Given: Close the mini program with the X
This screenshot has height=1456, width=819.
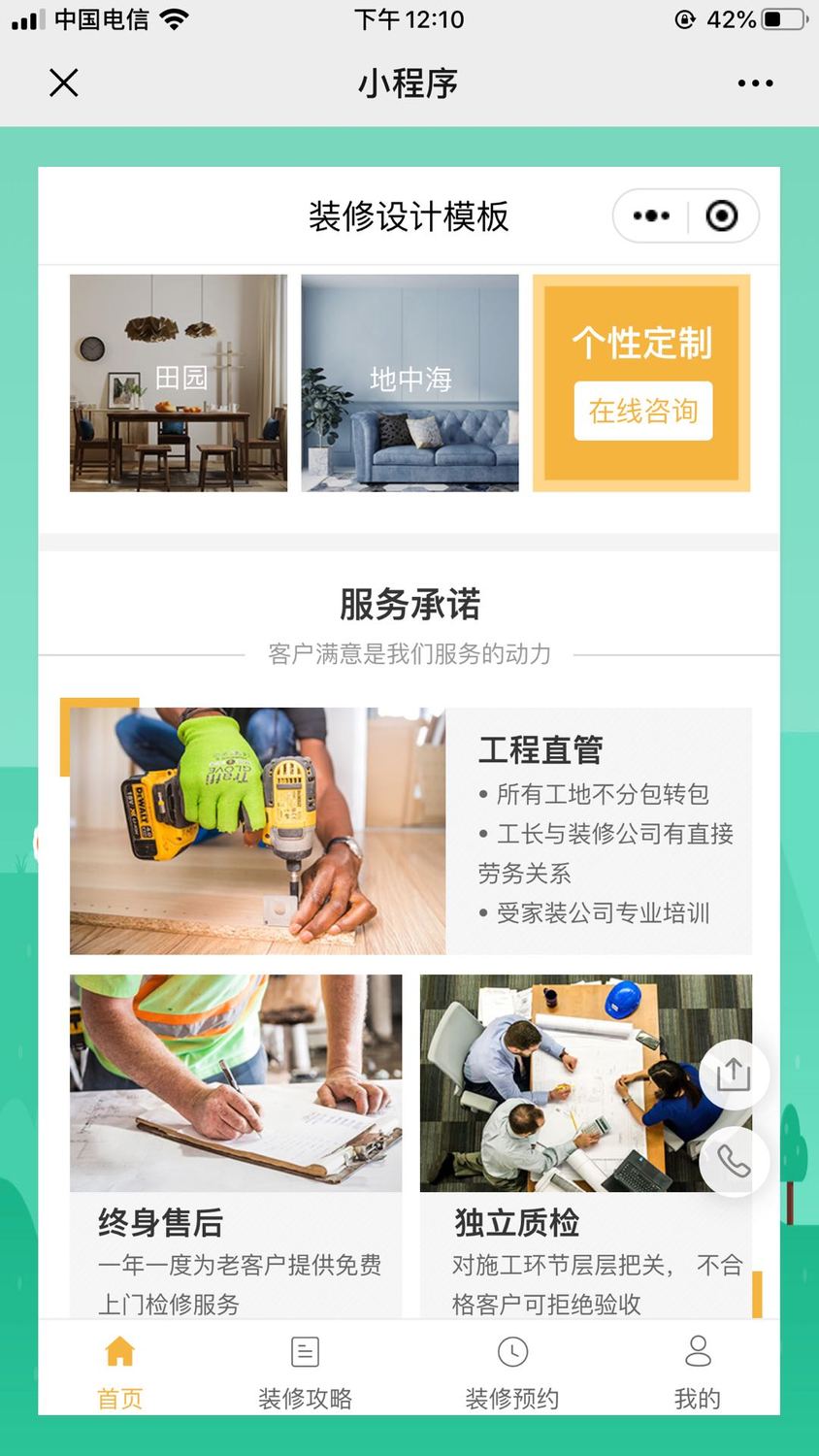Looking at the screenshot, I should [63, 83].
